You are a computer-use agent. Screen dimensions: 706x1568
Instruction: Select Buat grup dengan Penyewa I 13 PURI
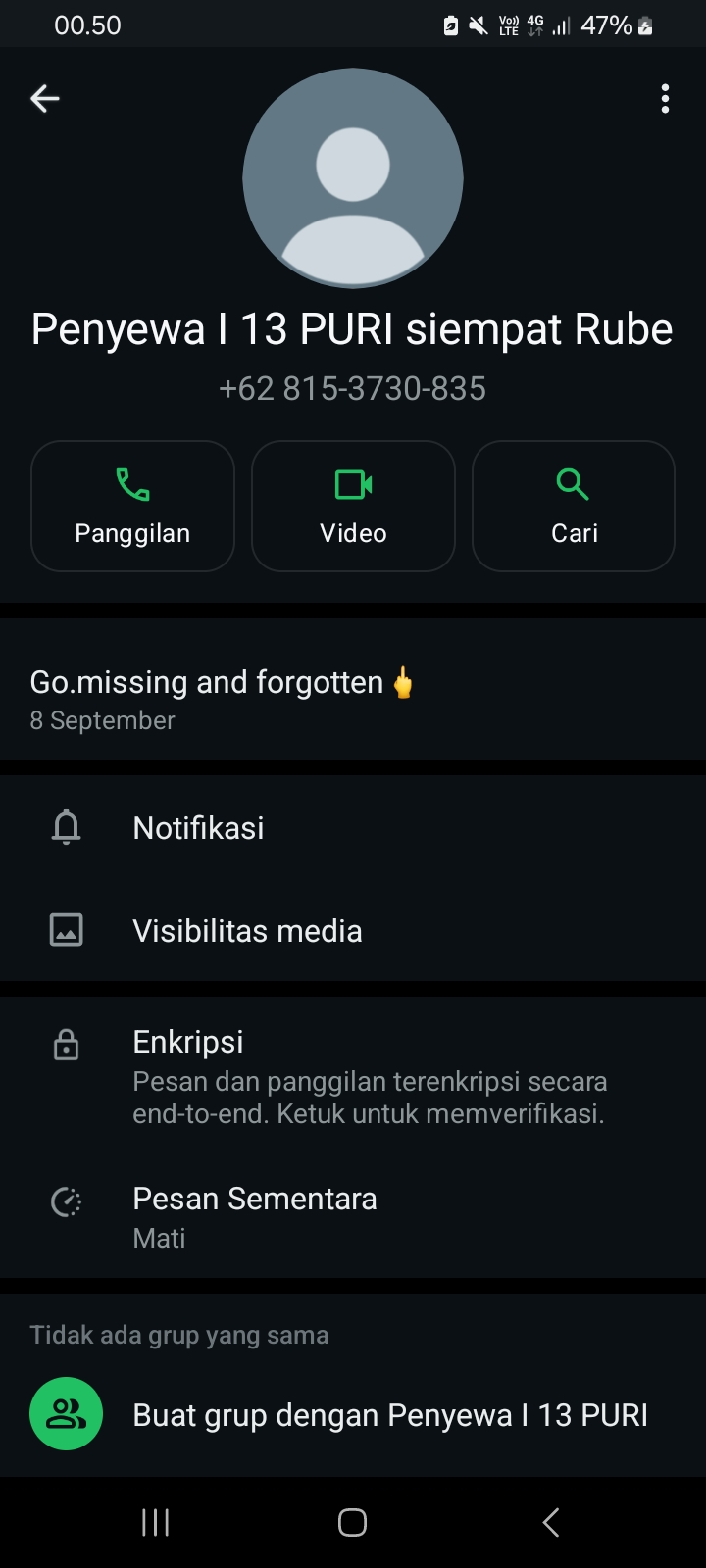pos(389,1413)
